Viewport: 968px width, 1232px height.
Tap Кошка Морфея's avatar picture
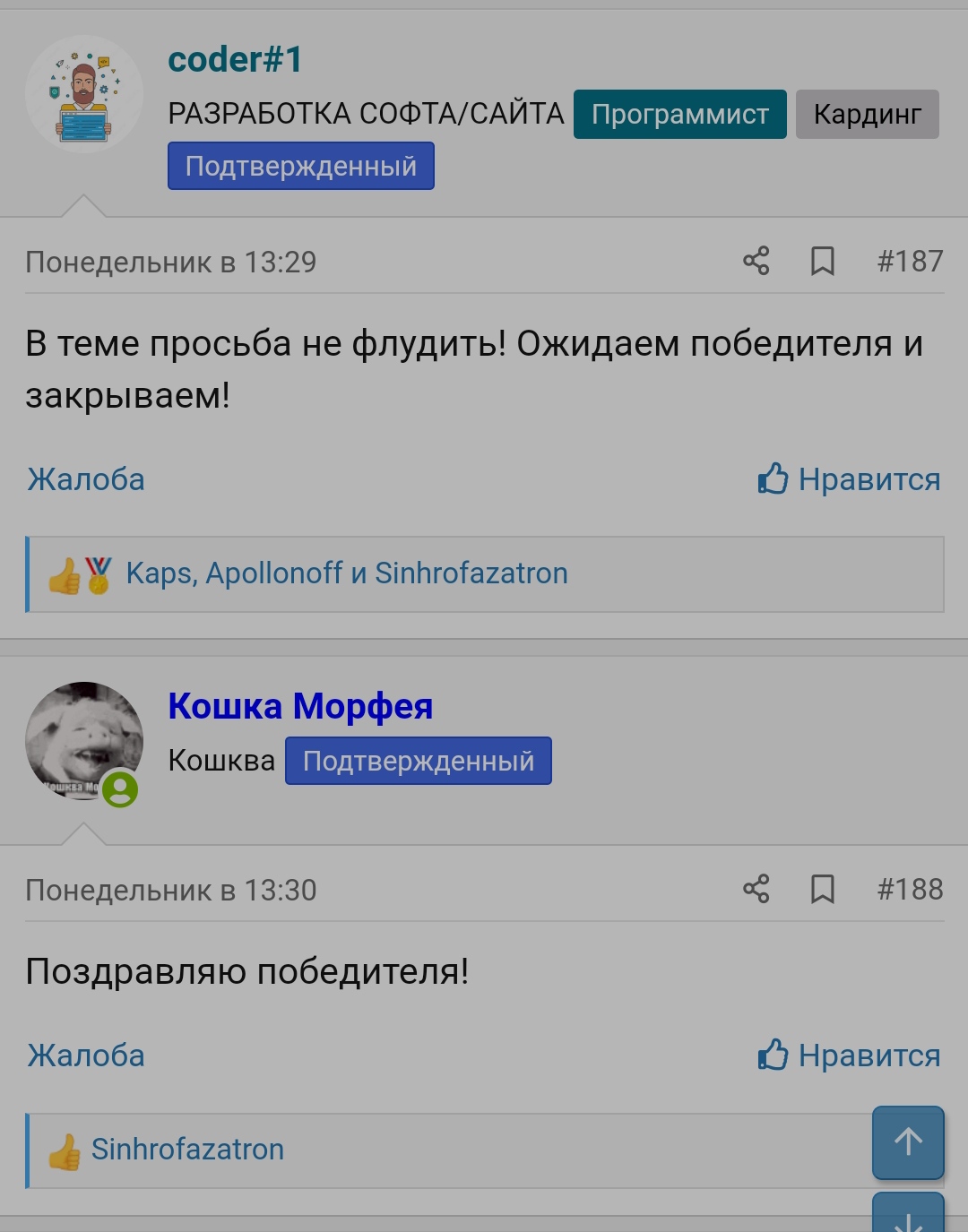point(84,741)
